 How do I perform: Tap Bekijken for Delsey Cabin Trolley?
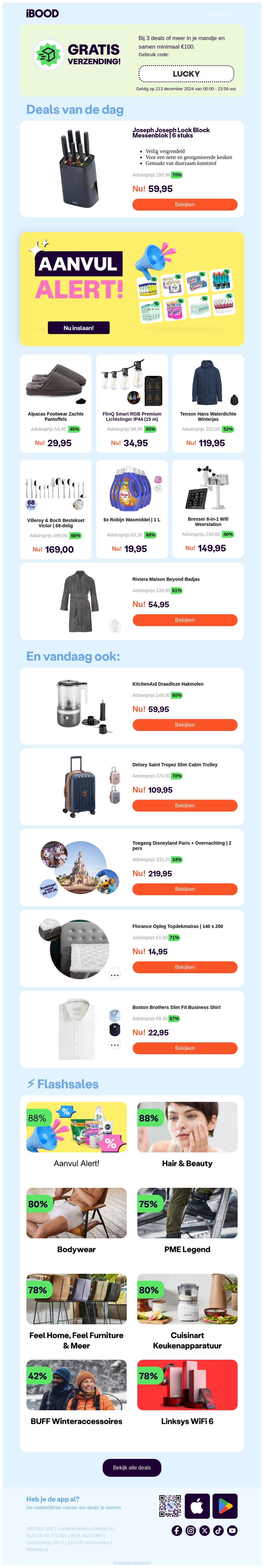(x=184, y=805)
